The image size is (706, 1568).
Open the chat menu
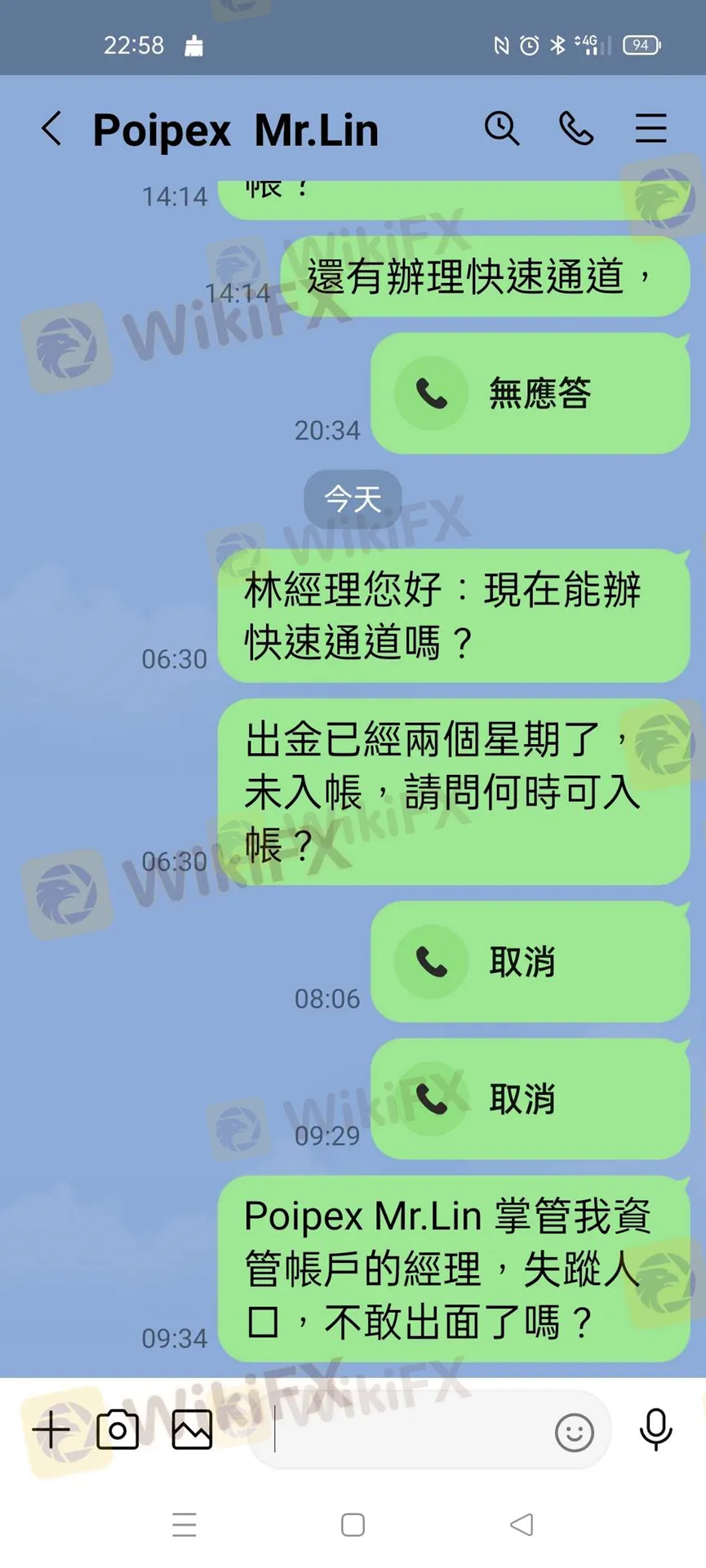[650, 128]
